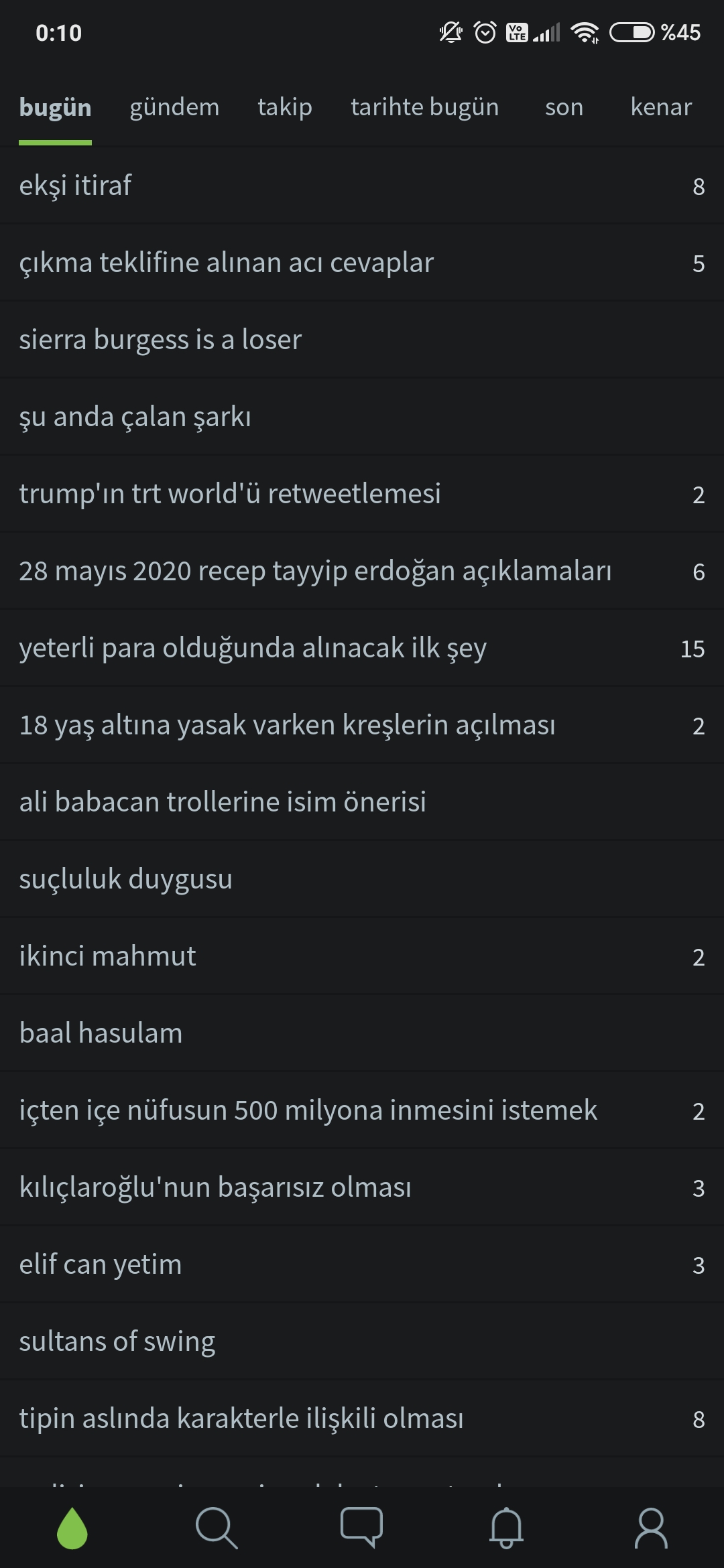Open the notifications bell

click(506, 1528)
